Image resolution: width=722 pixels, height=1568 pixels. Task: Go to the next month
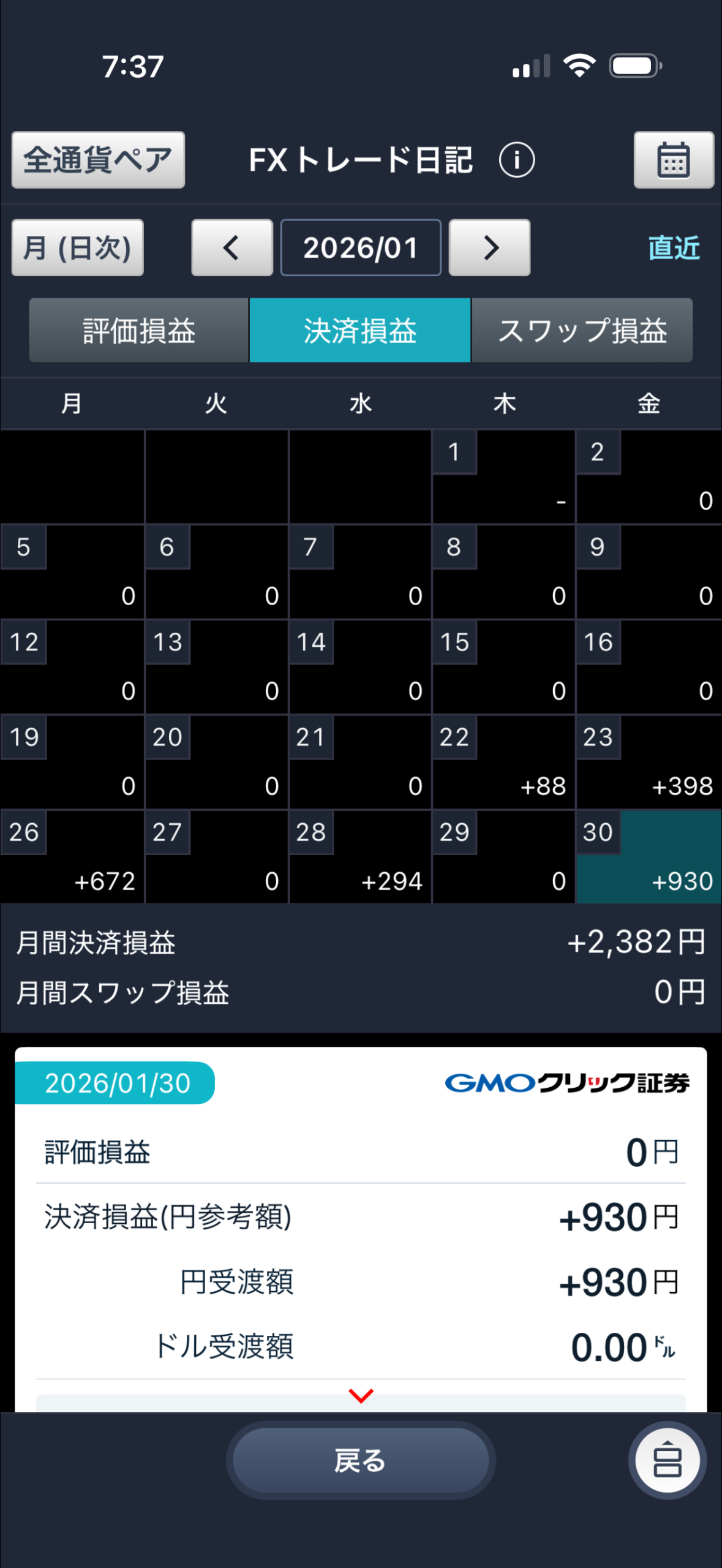[x=489, y=247]
